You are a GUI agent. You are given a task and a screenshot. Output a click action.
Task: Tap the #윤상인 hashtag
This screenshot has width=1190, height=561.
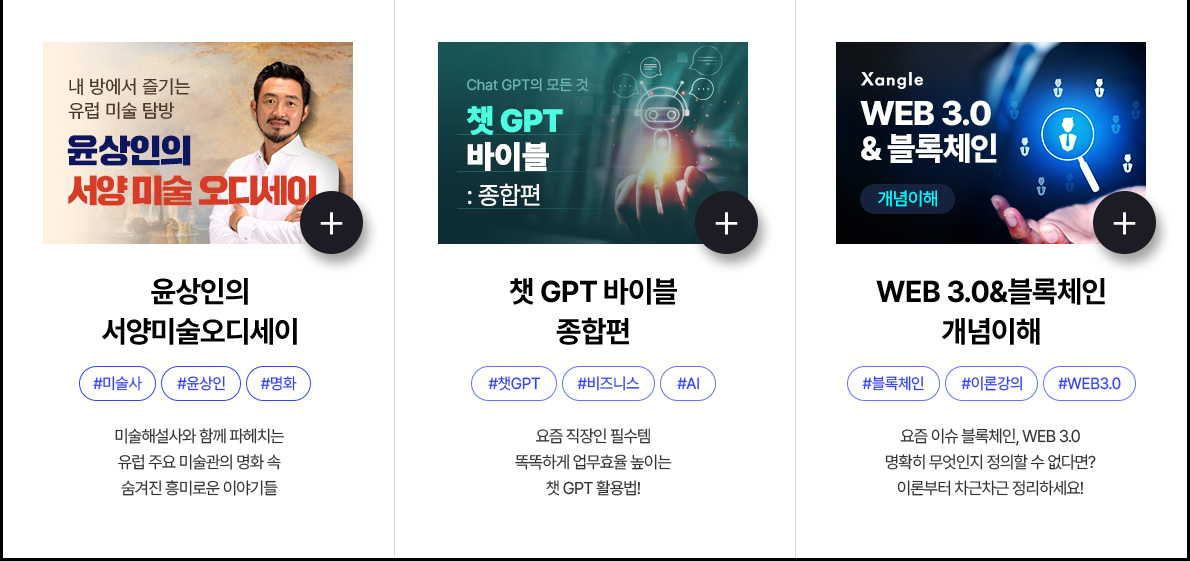tap(201, 383)
